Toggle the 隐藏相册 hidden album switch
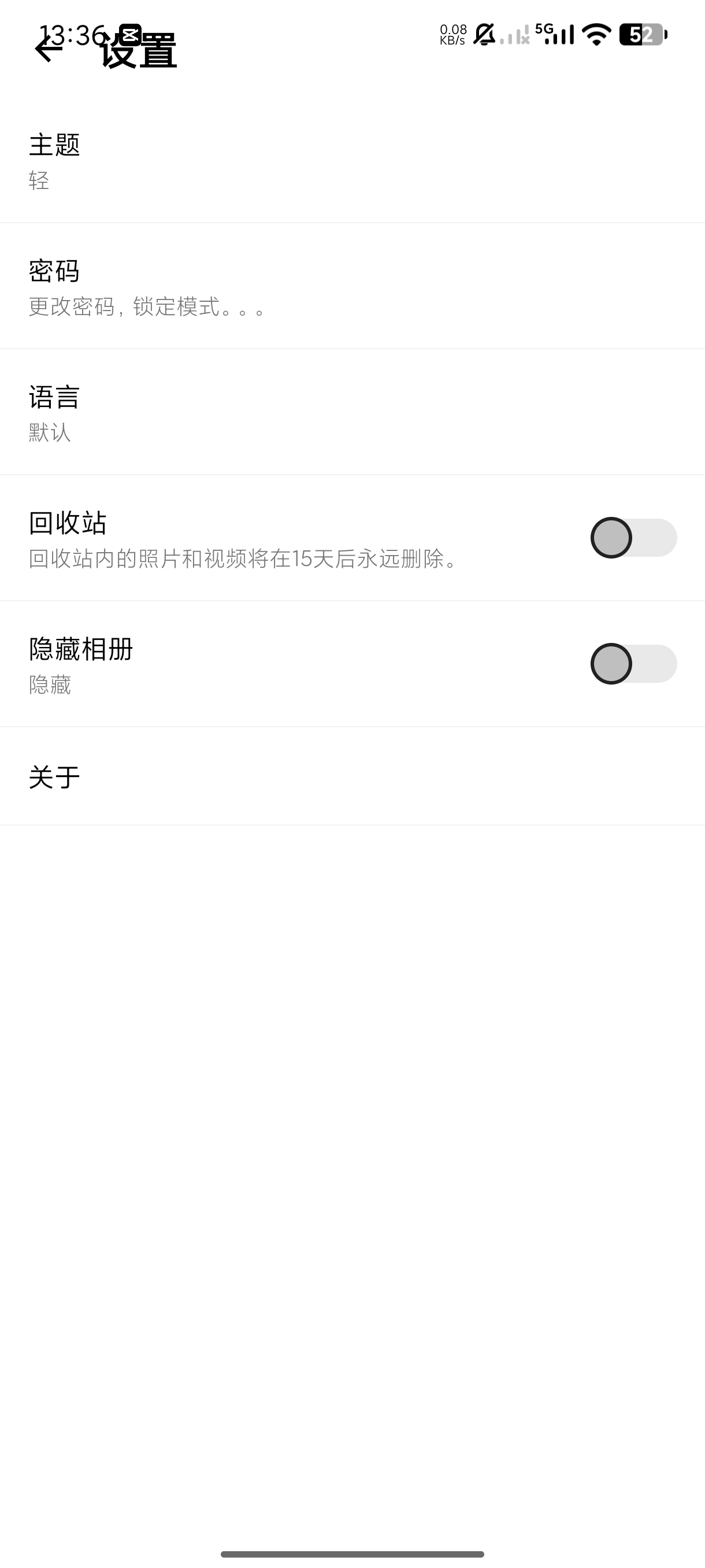The width and height of the screenshot is (705, 1568). (x=633, y=664)
